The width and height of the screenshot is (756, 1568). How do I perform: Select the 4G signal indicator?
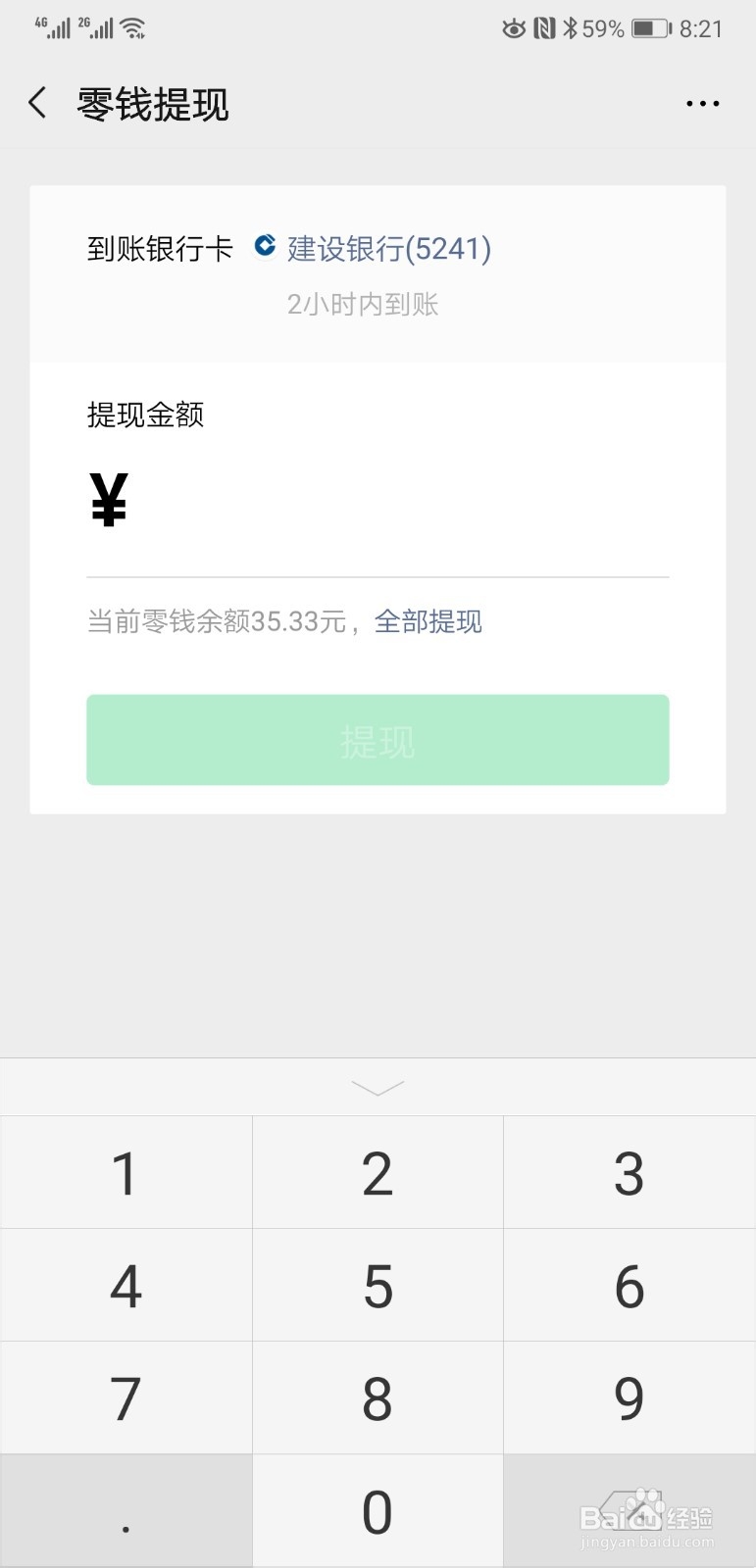(x=54, y=27)
